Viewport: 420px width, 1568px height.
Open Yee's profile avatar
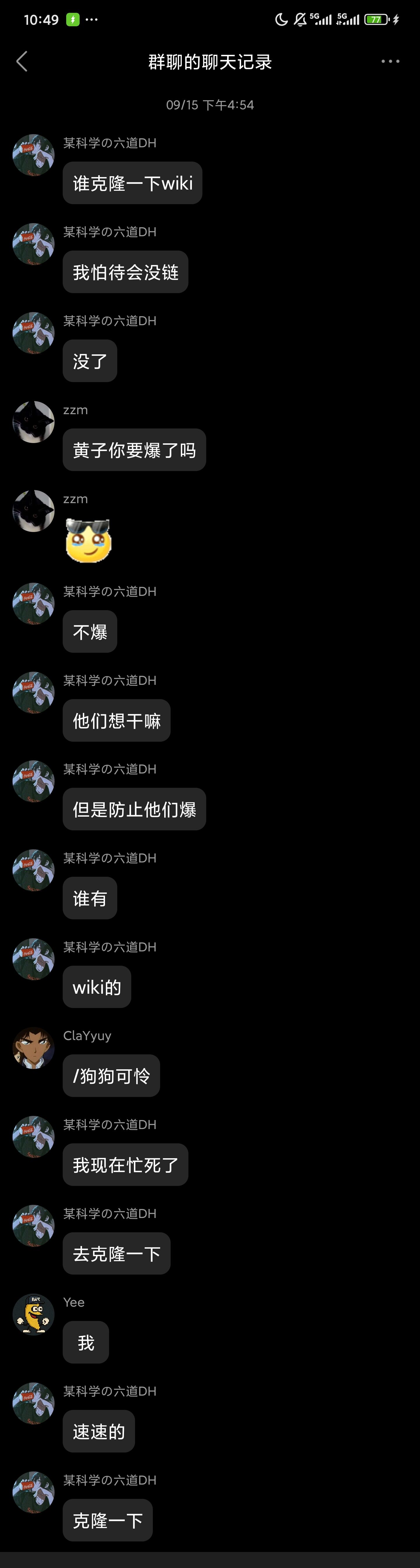pyautogui.click(x=34, y=1314)
